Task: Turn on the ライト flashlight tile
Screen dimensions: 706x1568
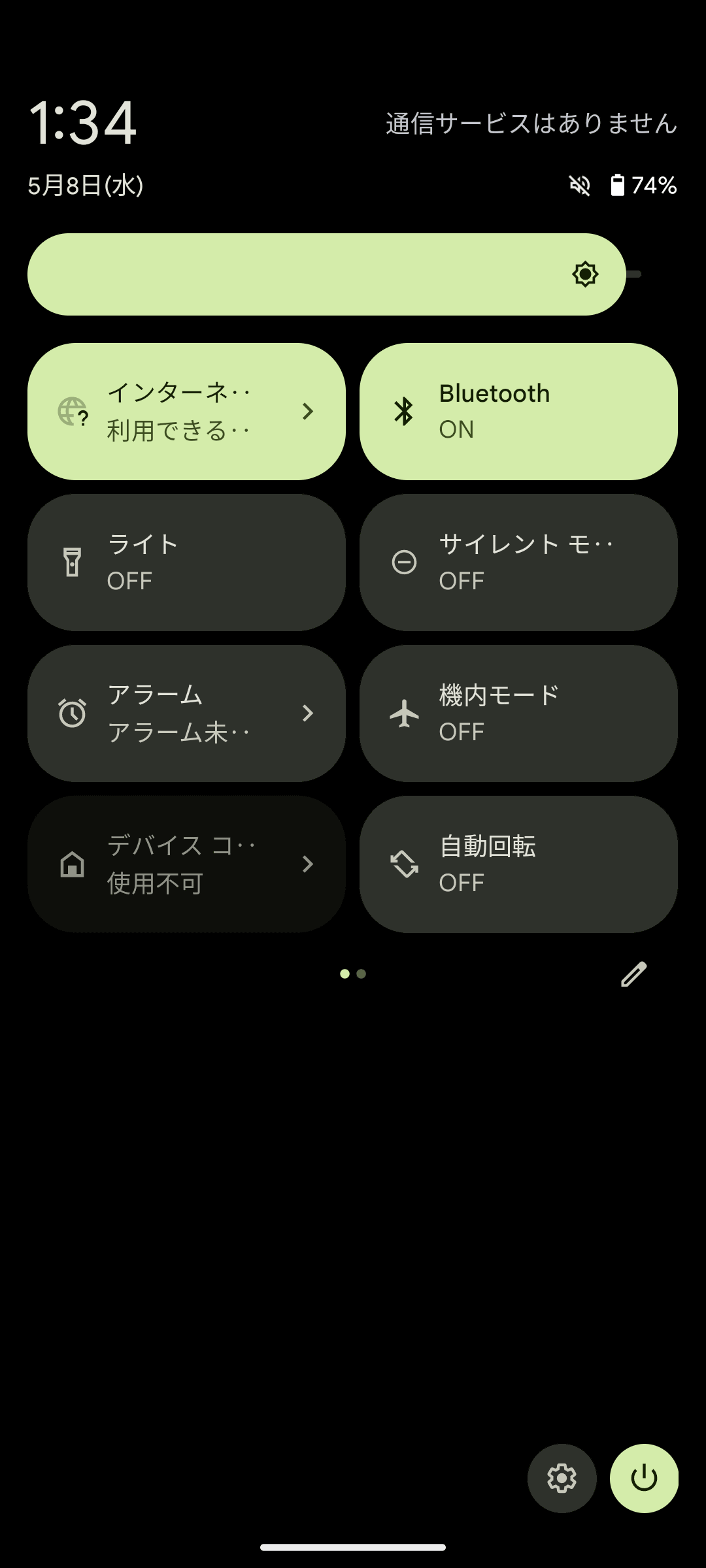Action: pos(186,563)
